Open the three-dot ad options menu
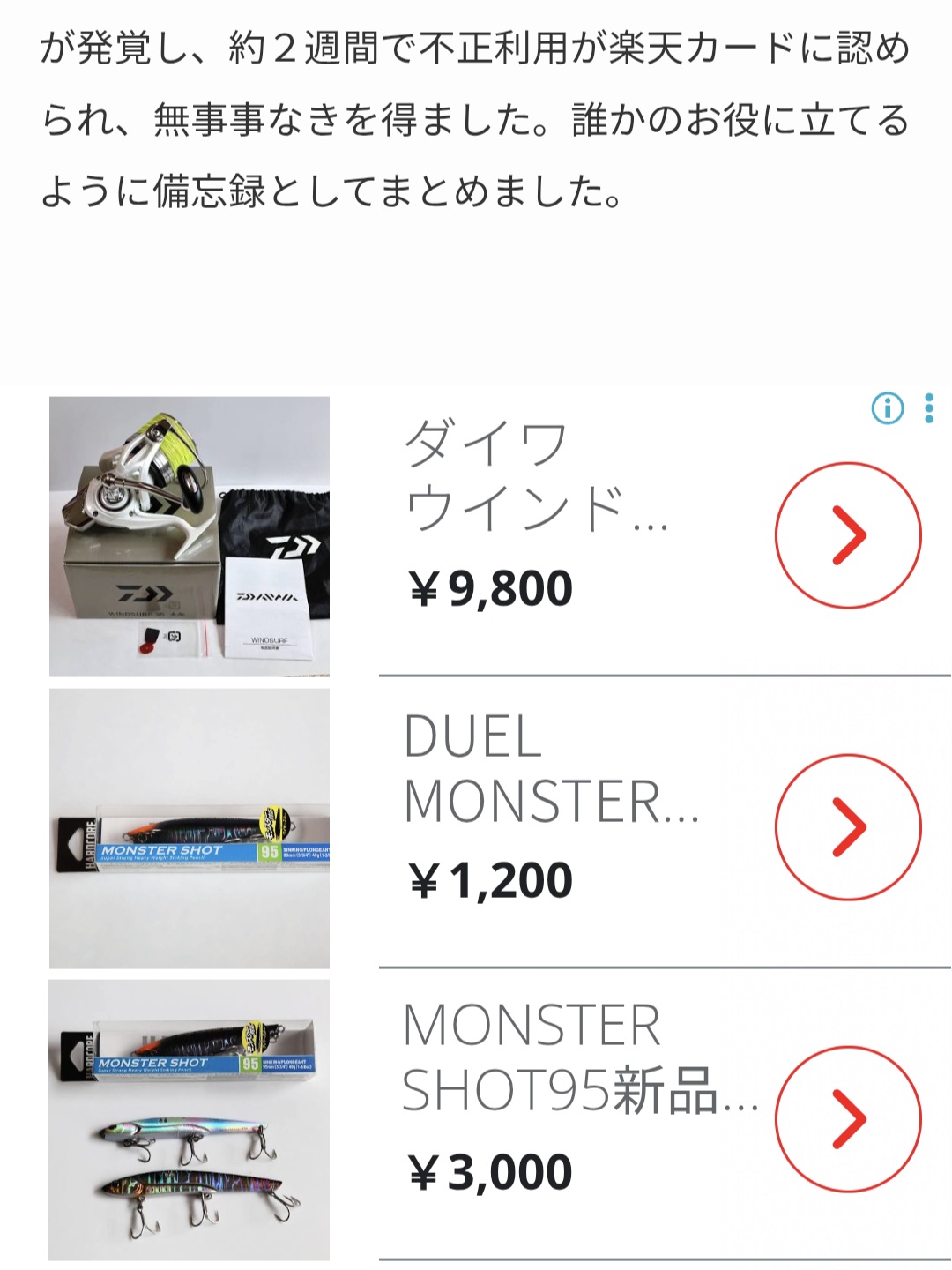 click(928, 410)
